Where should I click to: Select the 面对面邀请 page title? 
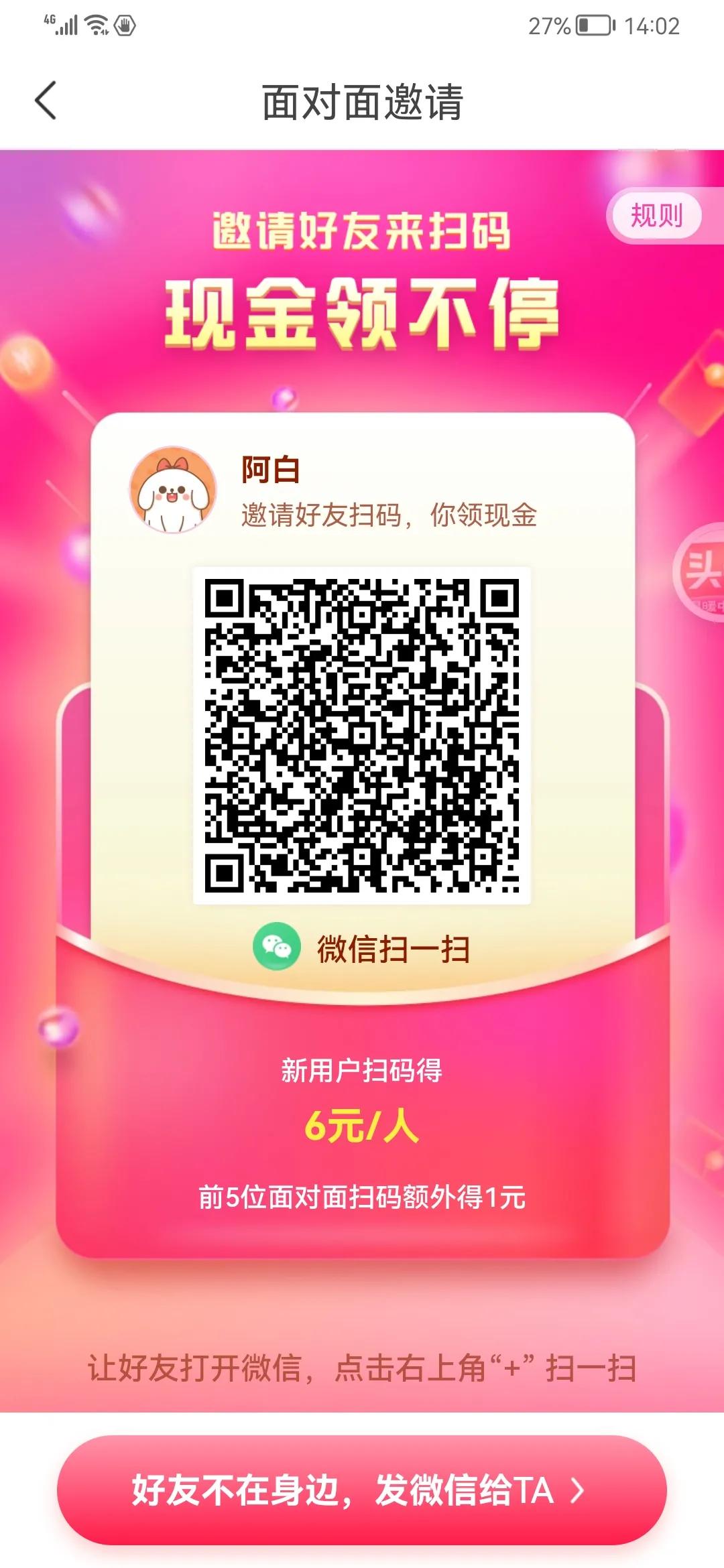click(362, 99)
